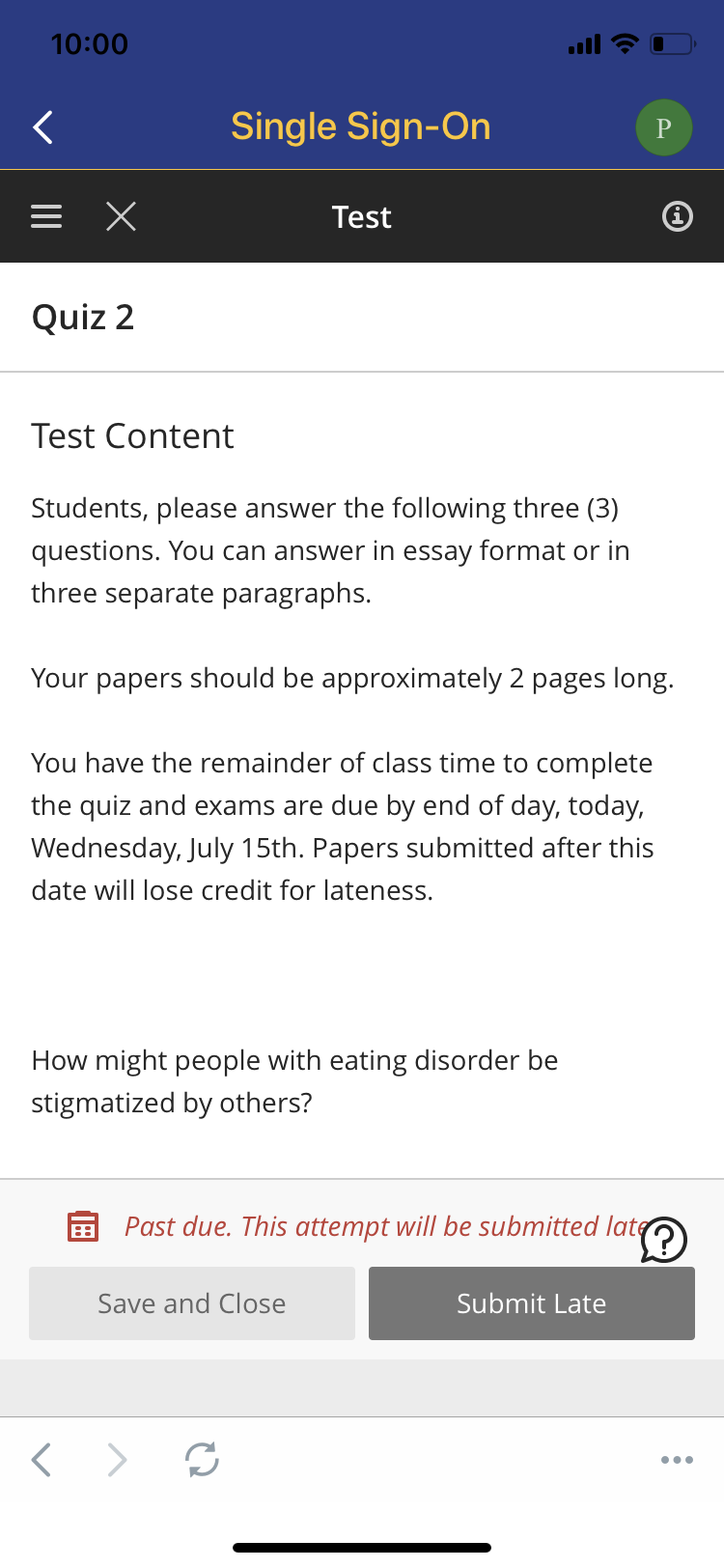Show test information via the info icon
This screenshot has height=1568, width=724.
tap(678, 216)
